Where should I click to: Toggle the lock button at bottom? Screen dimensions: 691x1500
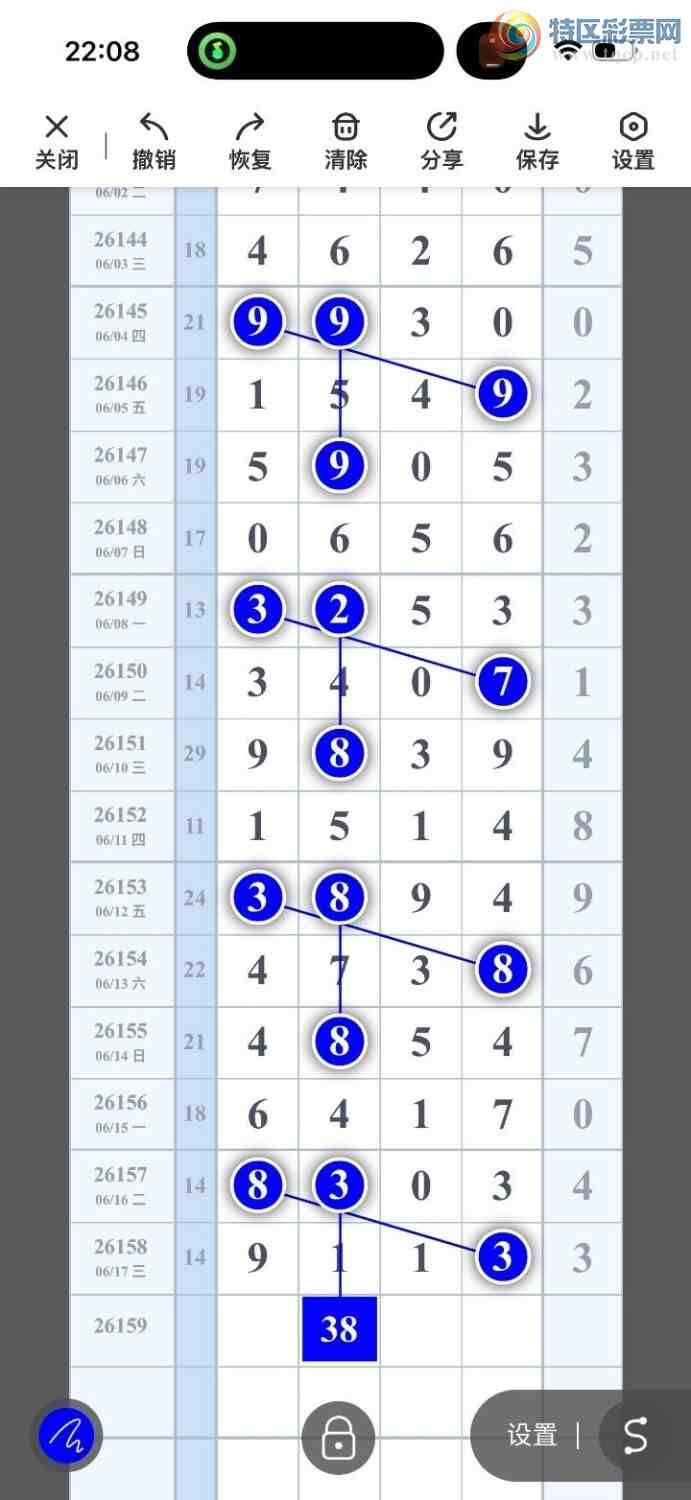(338, 1438)
